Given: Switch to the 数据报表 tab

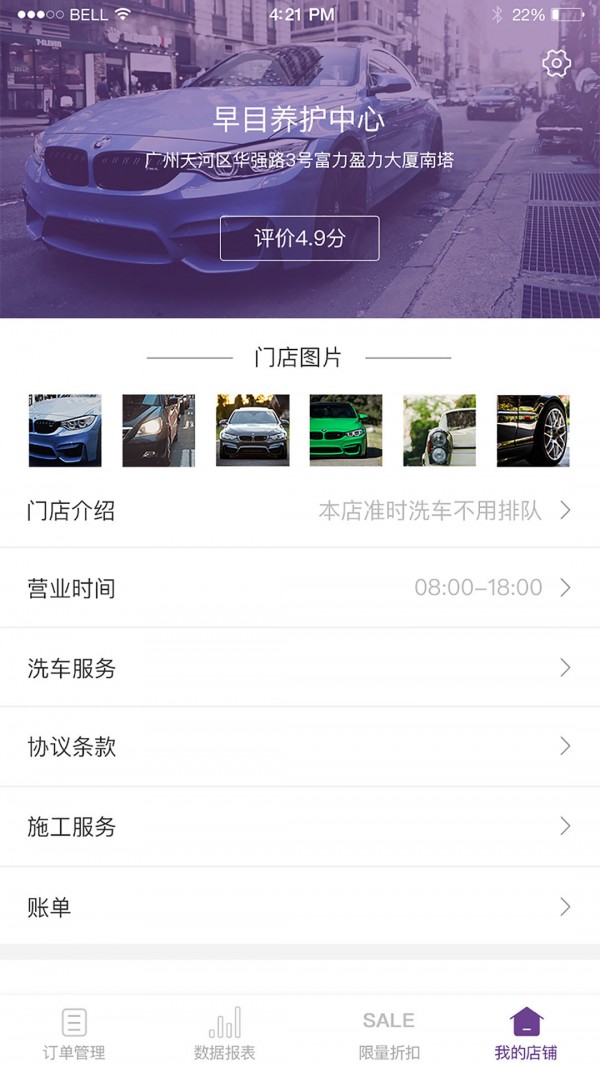Looking at the screenshot, I should tap(225, 1033).
